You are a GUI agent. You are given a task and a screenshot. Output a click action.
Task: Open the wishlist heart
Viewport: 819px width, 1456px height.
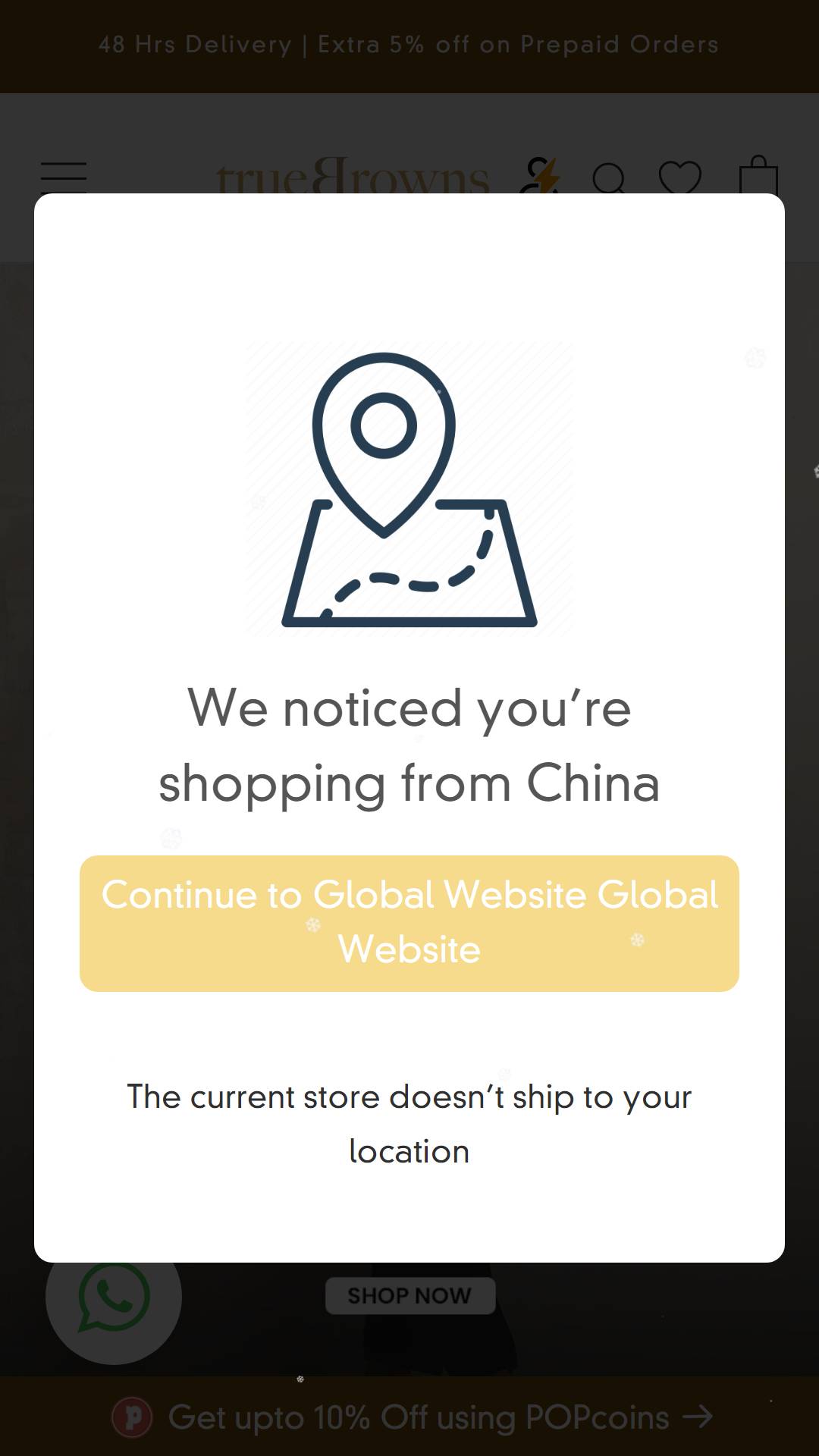click(680, 178)
